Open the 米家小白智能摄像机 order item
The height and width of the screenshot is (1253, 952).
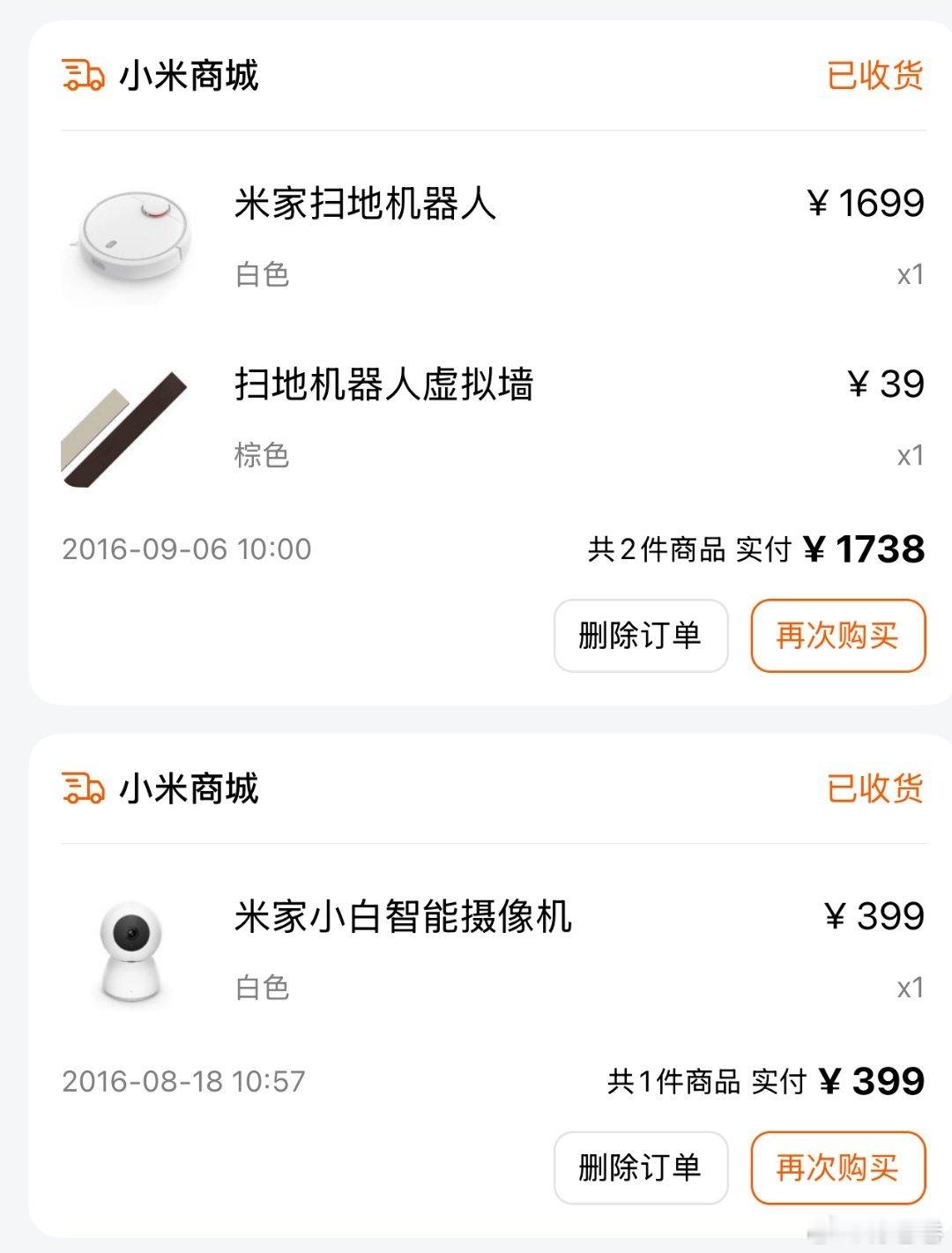[403, 917]
